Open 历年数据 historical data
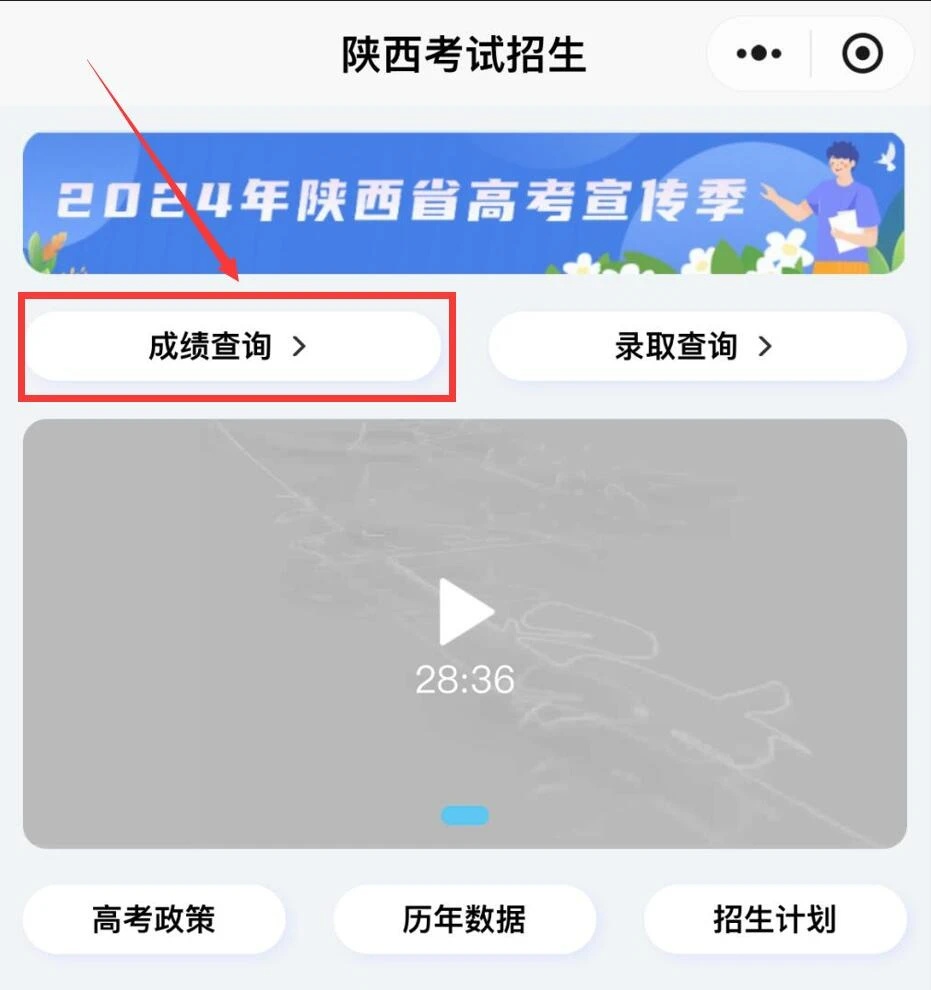 (x=464, y=919)
